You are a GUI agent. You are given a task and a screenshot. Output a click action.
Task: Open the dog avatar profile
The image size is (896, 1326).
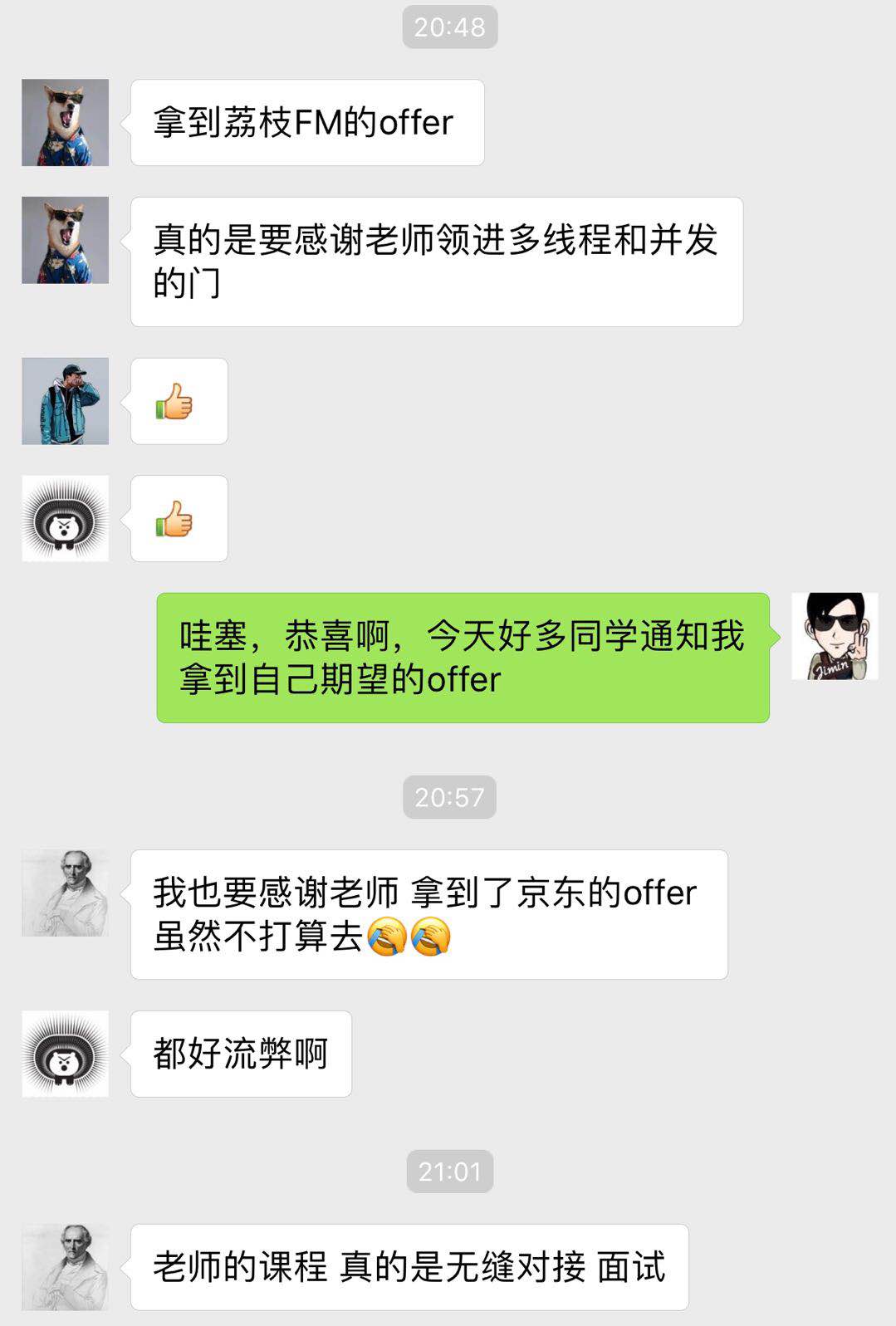66,120
